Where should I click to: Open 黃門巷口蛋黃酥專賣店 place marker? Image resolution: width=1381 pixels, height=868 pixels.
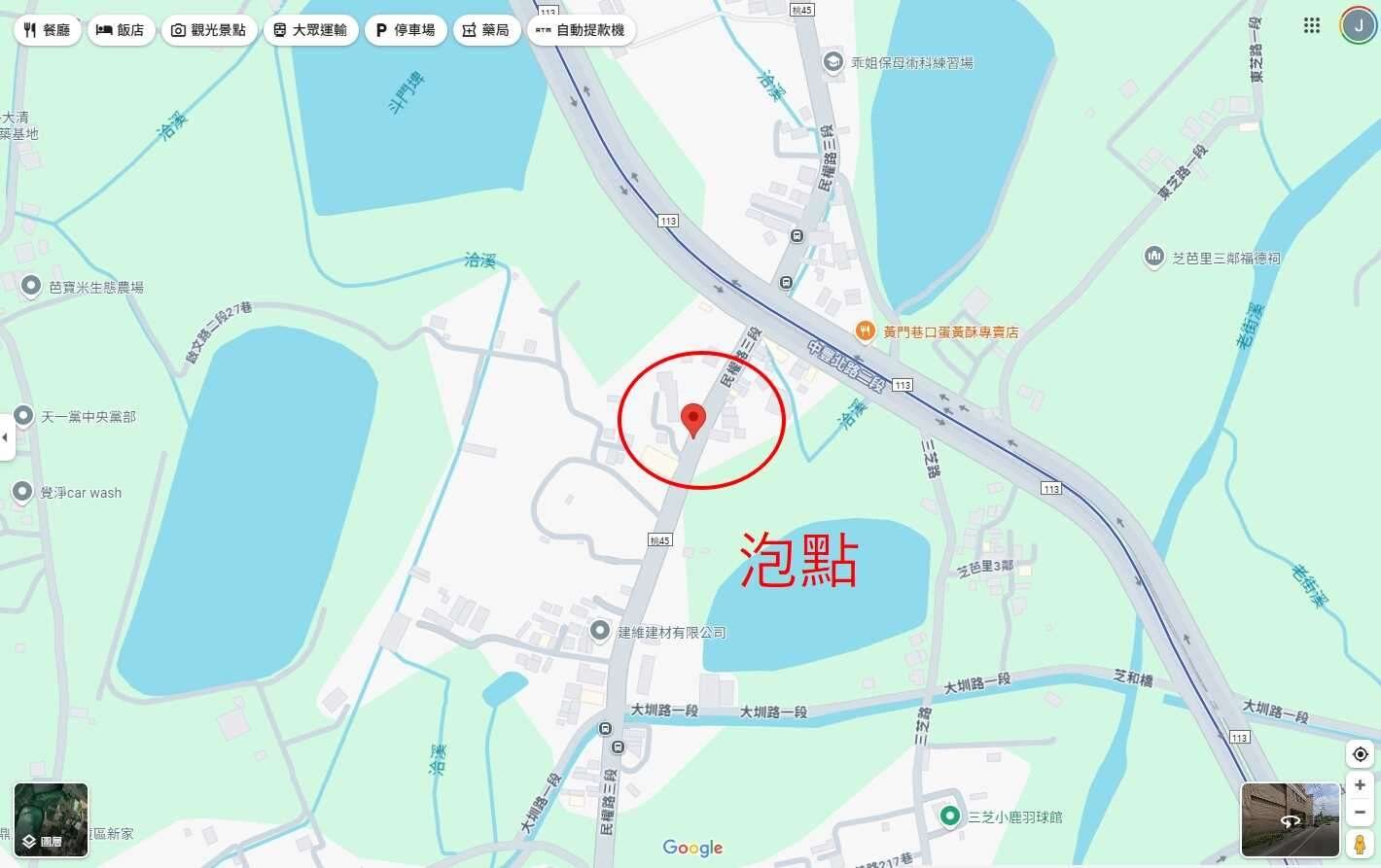[x=865, y=331]
